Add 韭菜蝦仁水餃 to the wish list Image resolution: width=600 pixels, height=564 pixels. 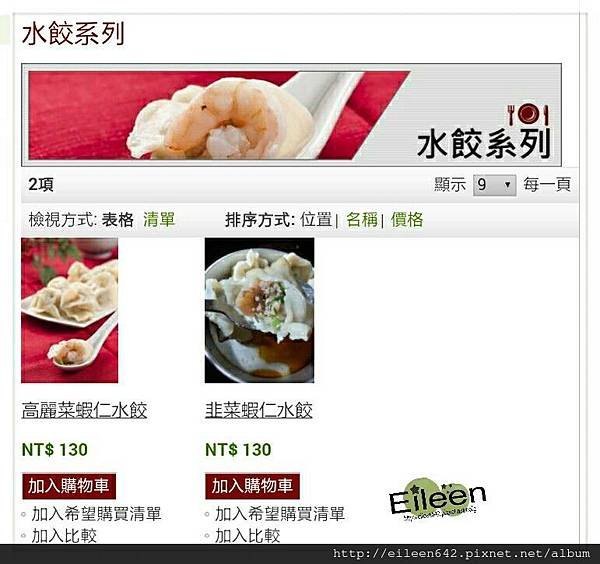(x=280, y=514)
